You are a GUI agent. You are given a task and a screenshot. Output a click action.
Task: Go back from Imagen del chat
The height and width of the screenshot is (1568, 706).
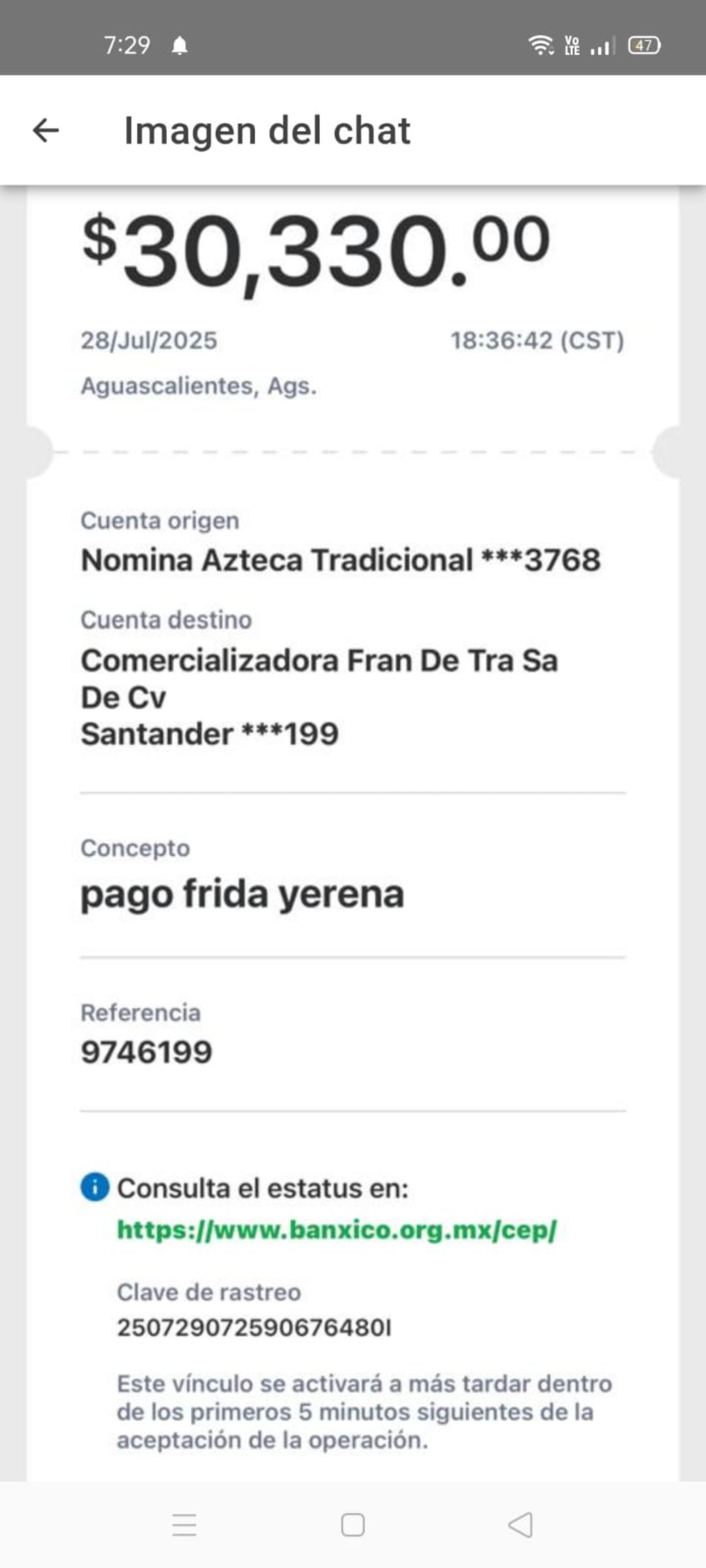pyautogui.click(x=46, y=131)
